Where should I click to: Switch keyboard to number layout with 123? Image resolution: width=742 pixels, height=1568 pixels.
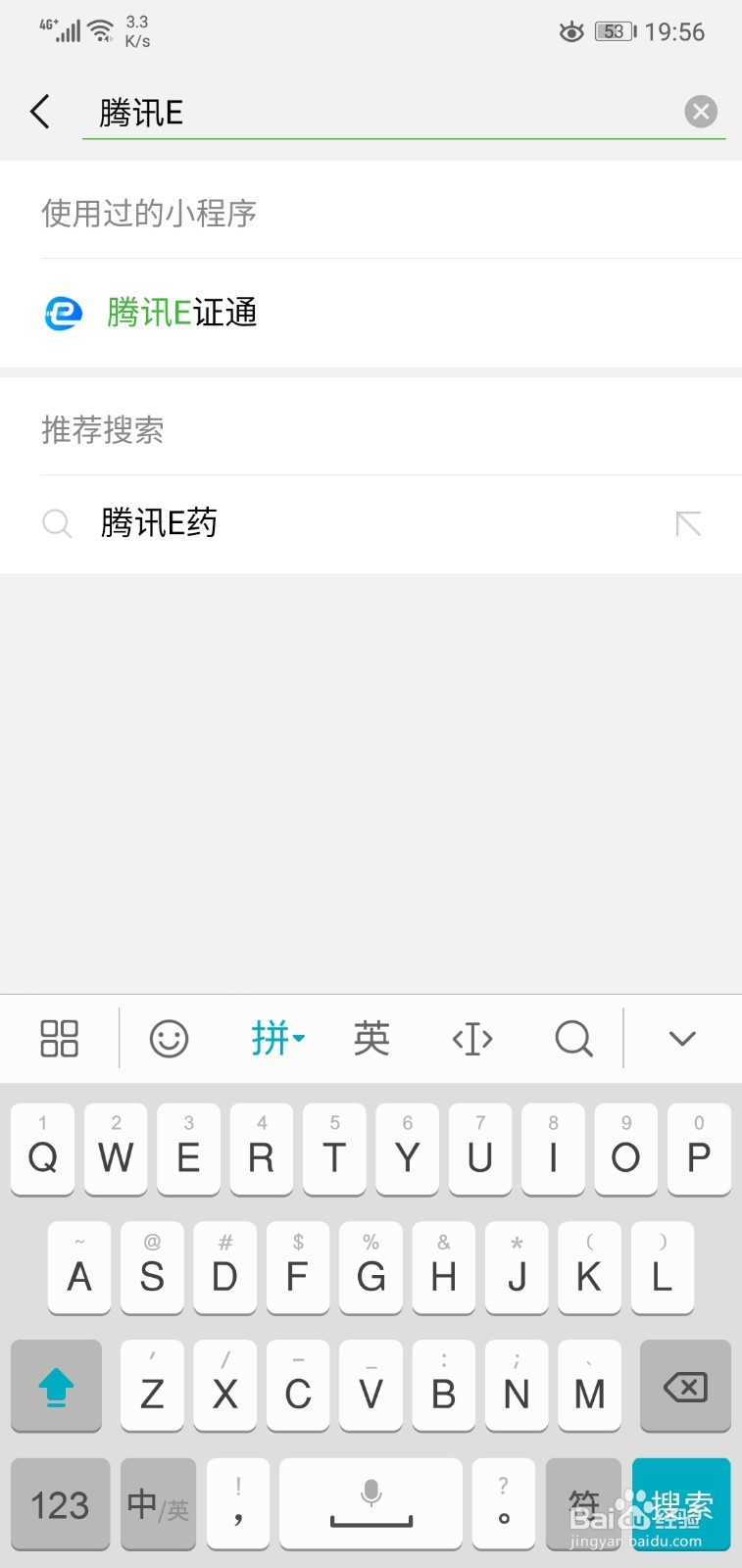pos(60,1504)
